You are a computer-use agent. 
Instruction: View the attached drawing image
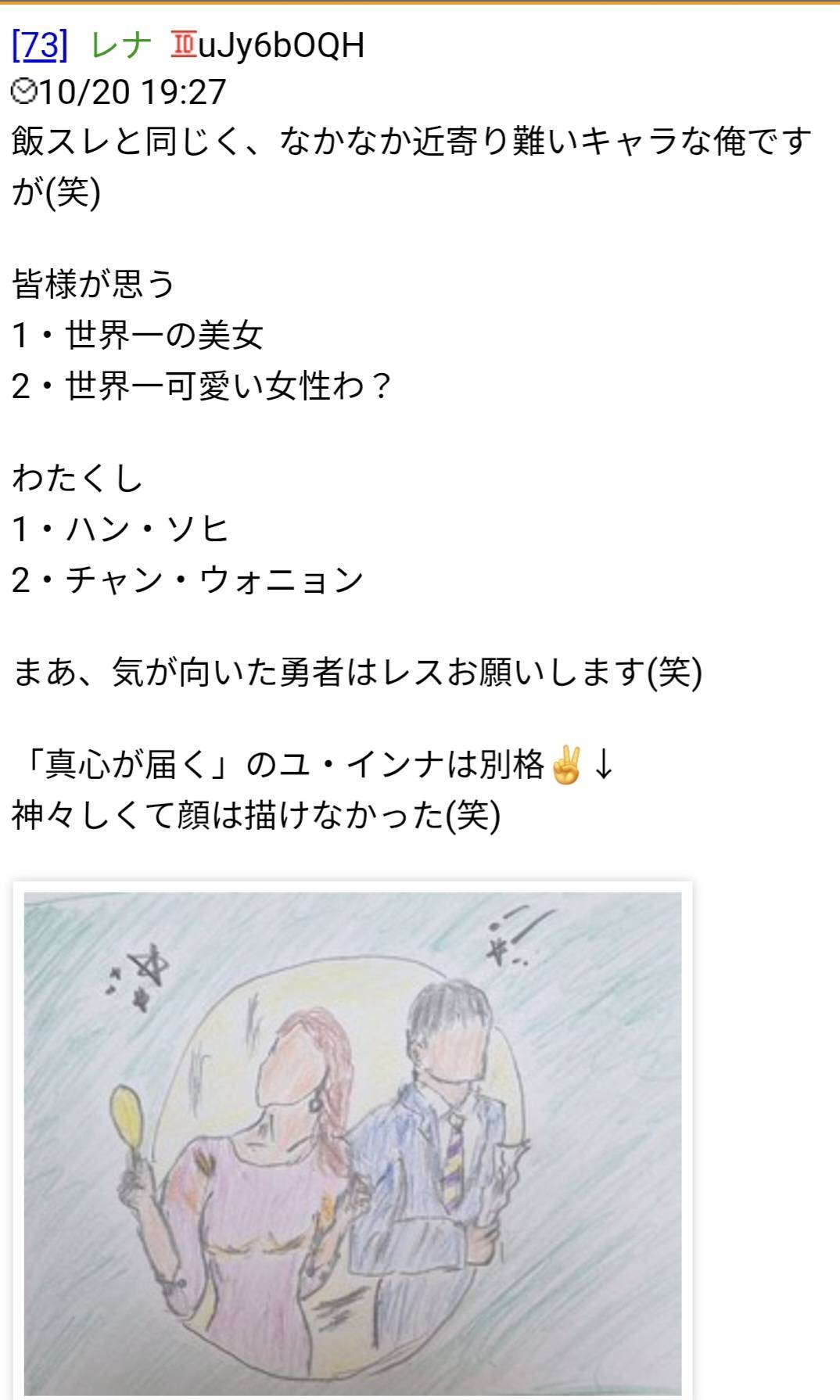(x=352, y=1142)
